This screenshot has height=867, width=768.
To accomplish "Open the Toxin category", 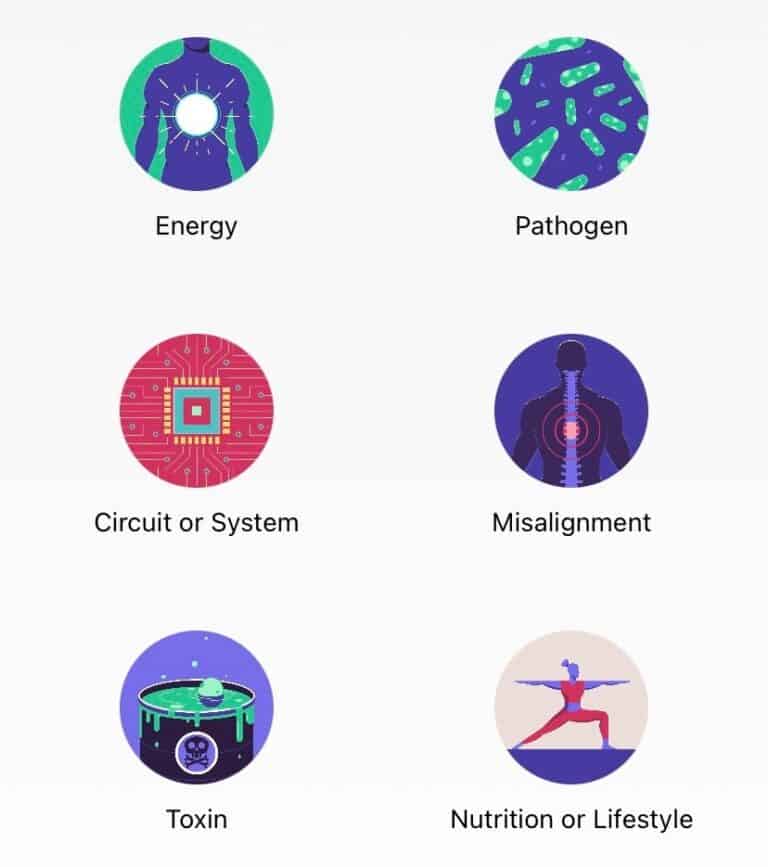I will [x=196, y=707].
